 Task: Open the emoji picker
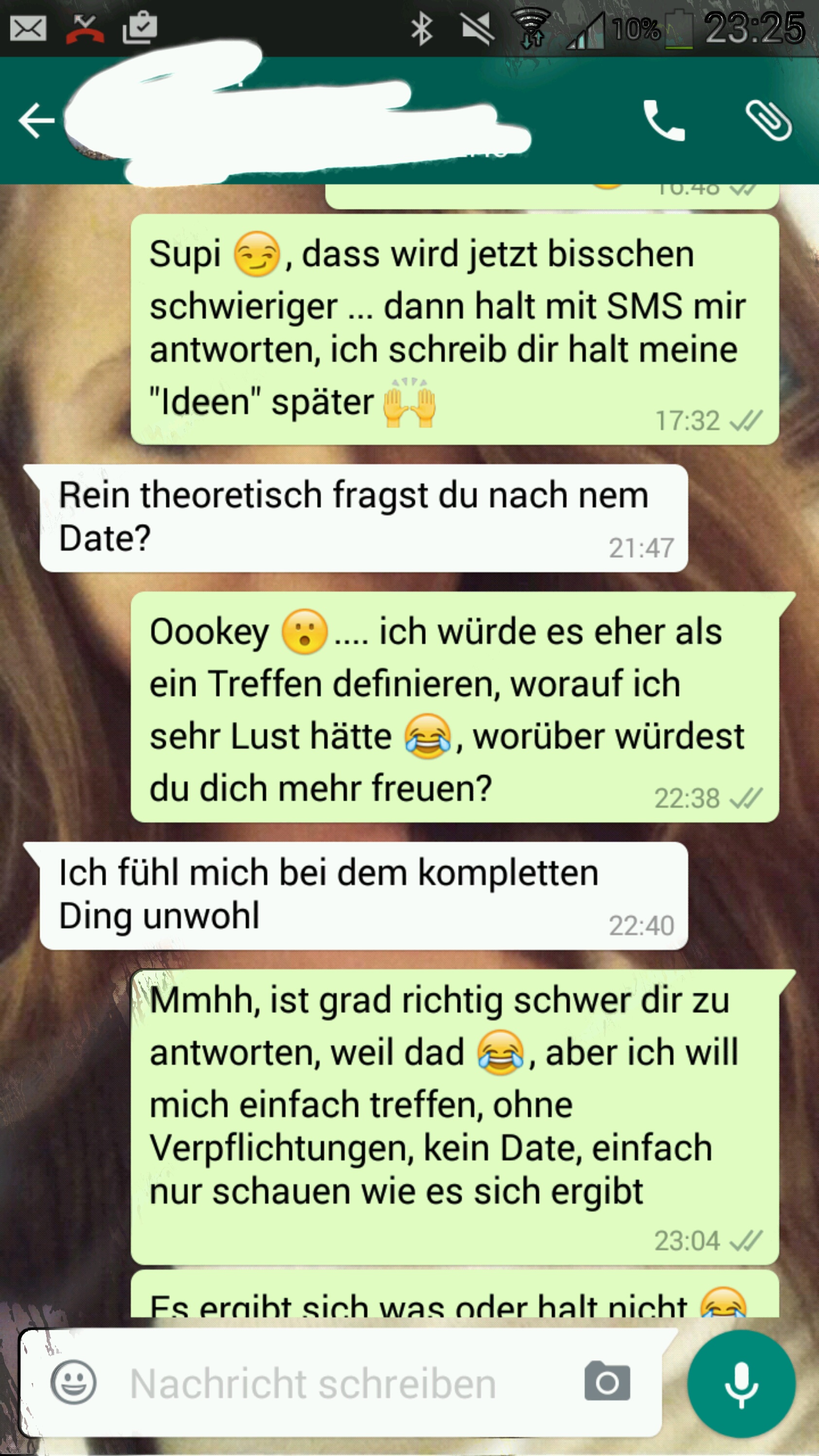(73, 1383)
